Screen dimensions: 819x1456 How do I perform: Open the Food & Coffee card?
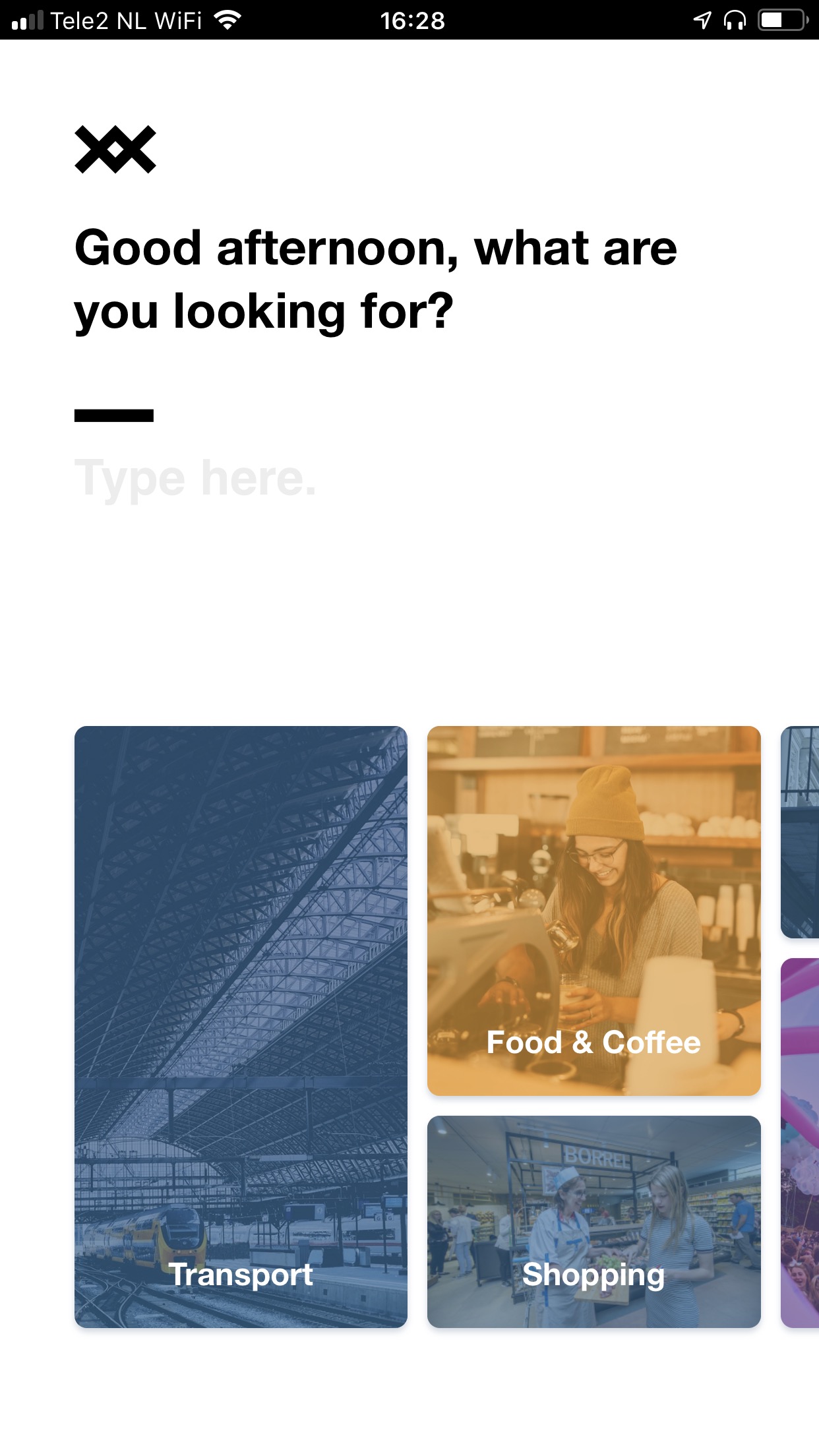(594, 911)
